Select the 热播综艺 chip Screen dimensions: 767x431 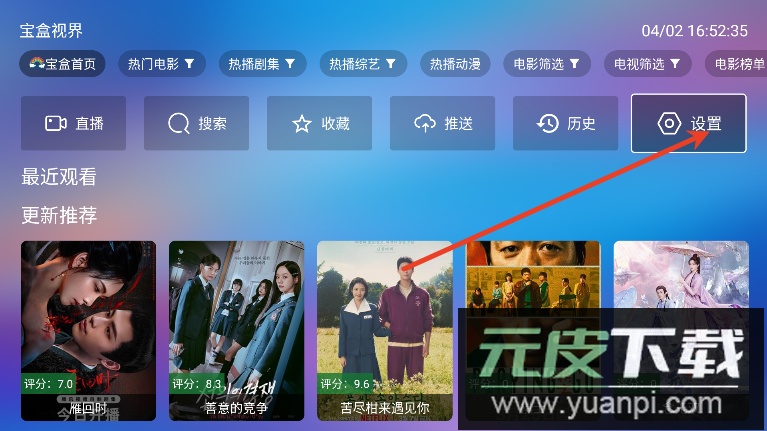(x=363, y=64)
